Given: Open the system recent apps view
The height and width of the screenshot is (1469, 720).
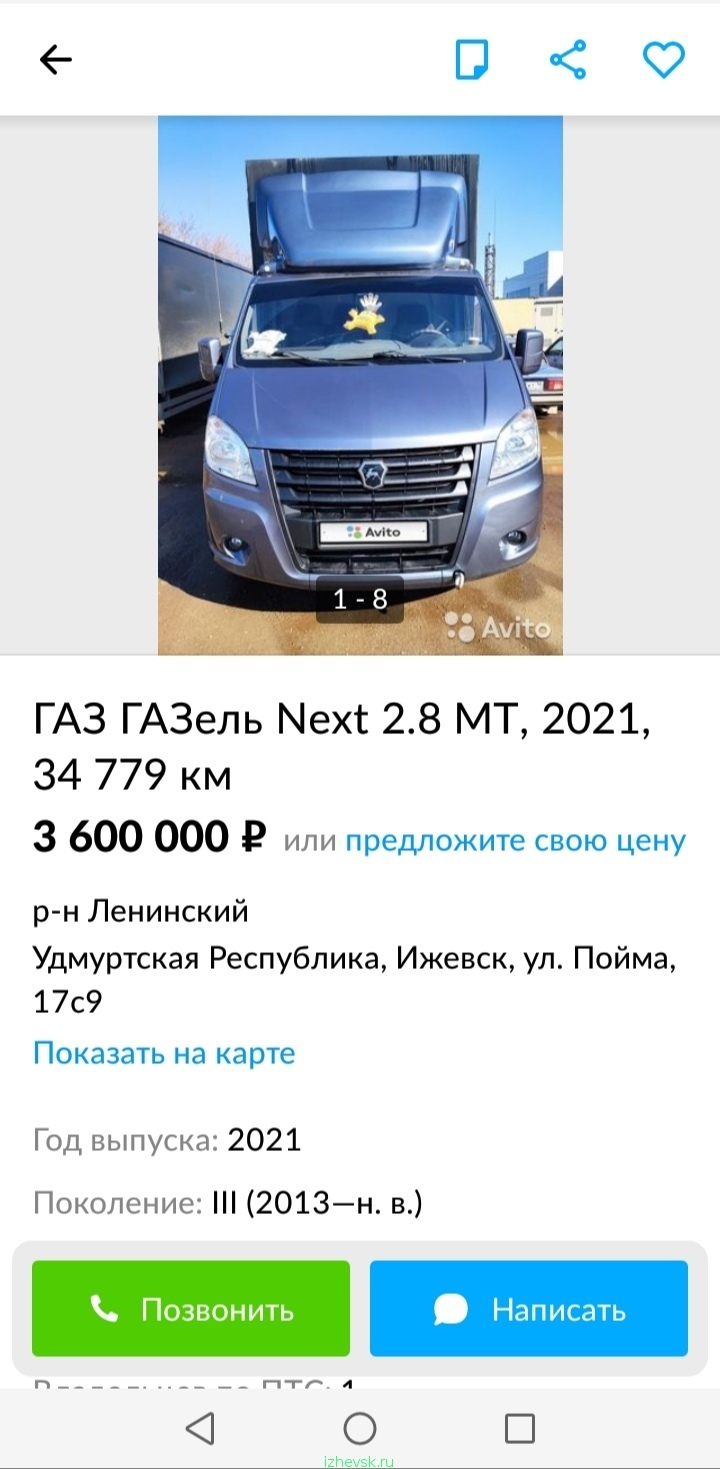Looking at the screenshot, I should (x=520, y=1428).
